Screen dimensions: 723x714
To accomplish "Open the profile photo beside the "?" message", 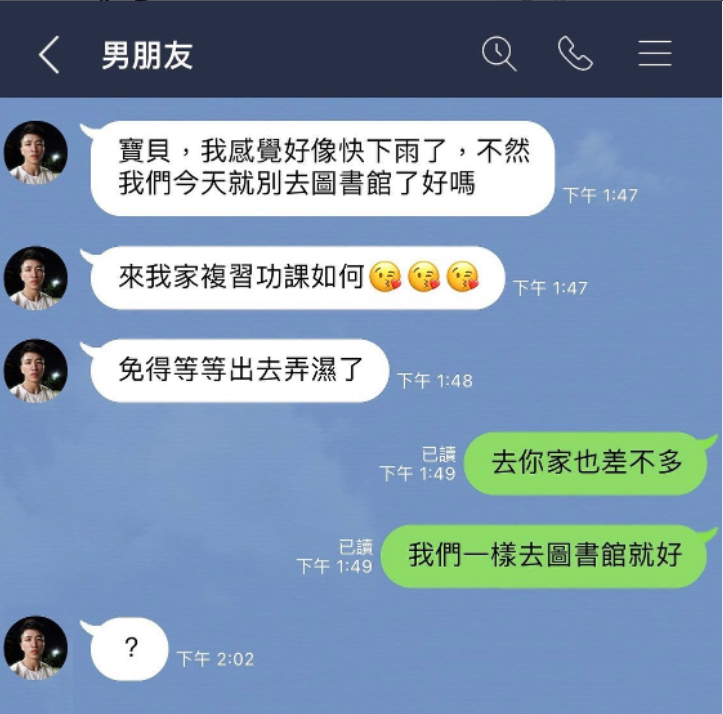I will click(x=36, y=647).
